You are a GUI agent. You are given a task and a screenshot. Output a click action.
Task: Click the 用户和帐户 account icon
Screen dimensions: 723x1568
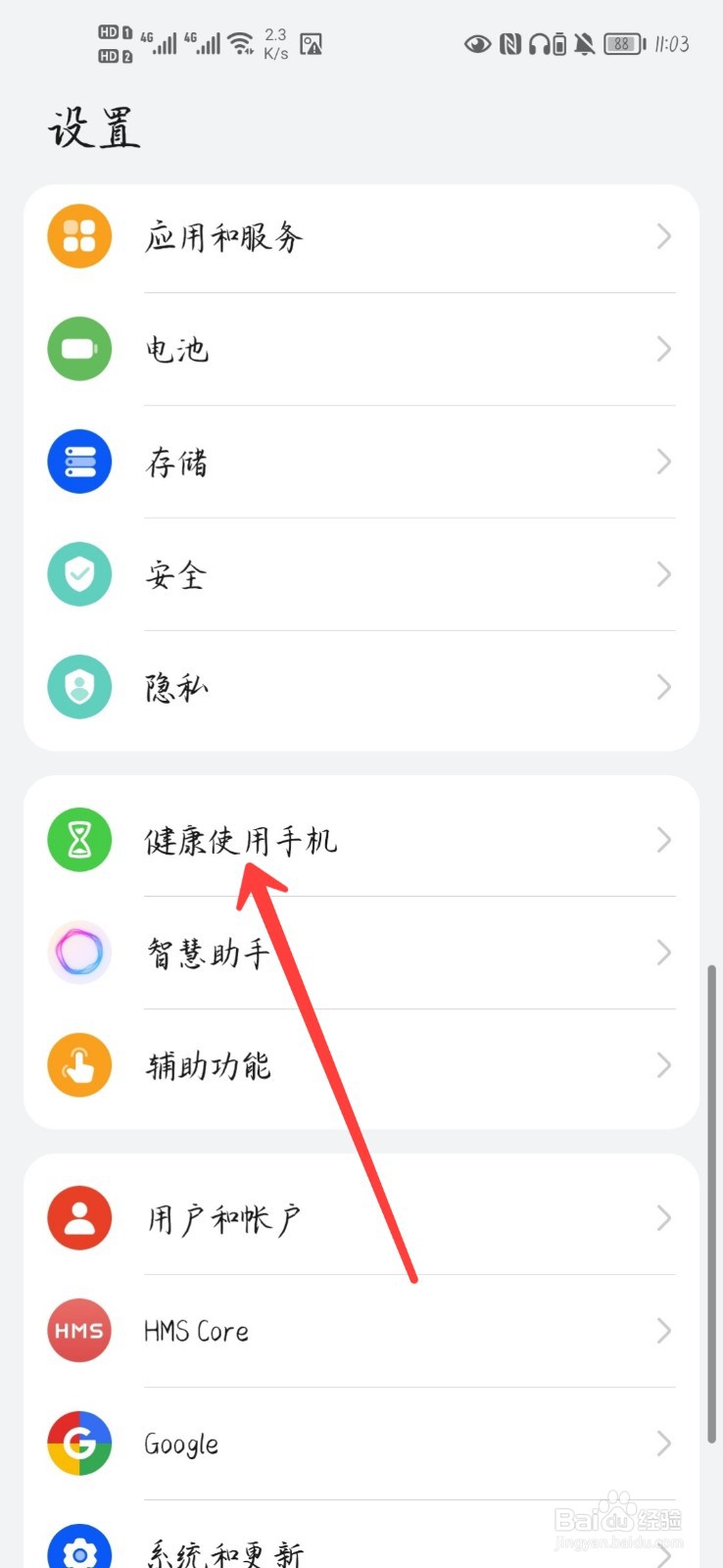coord(79,1217)
